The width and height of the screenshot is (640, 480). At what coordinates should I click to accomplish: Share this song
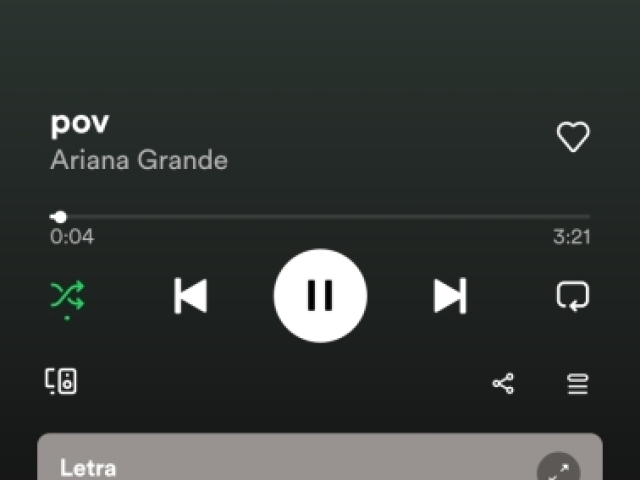(x=503, y=383)
